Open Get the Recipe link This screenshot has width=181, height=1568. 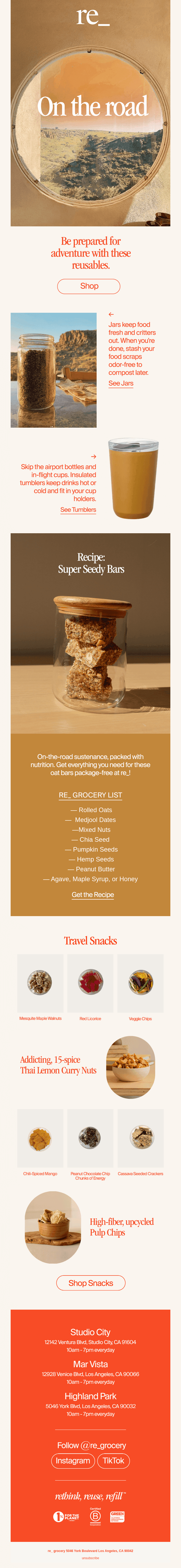coord(92,895)
